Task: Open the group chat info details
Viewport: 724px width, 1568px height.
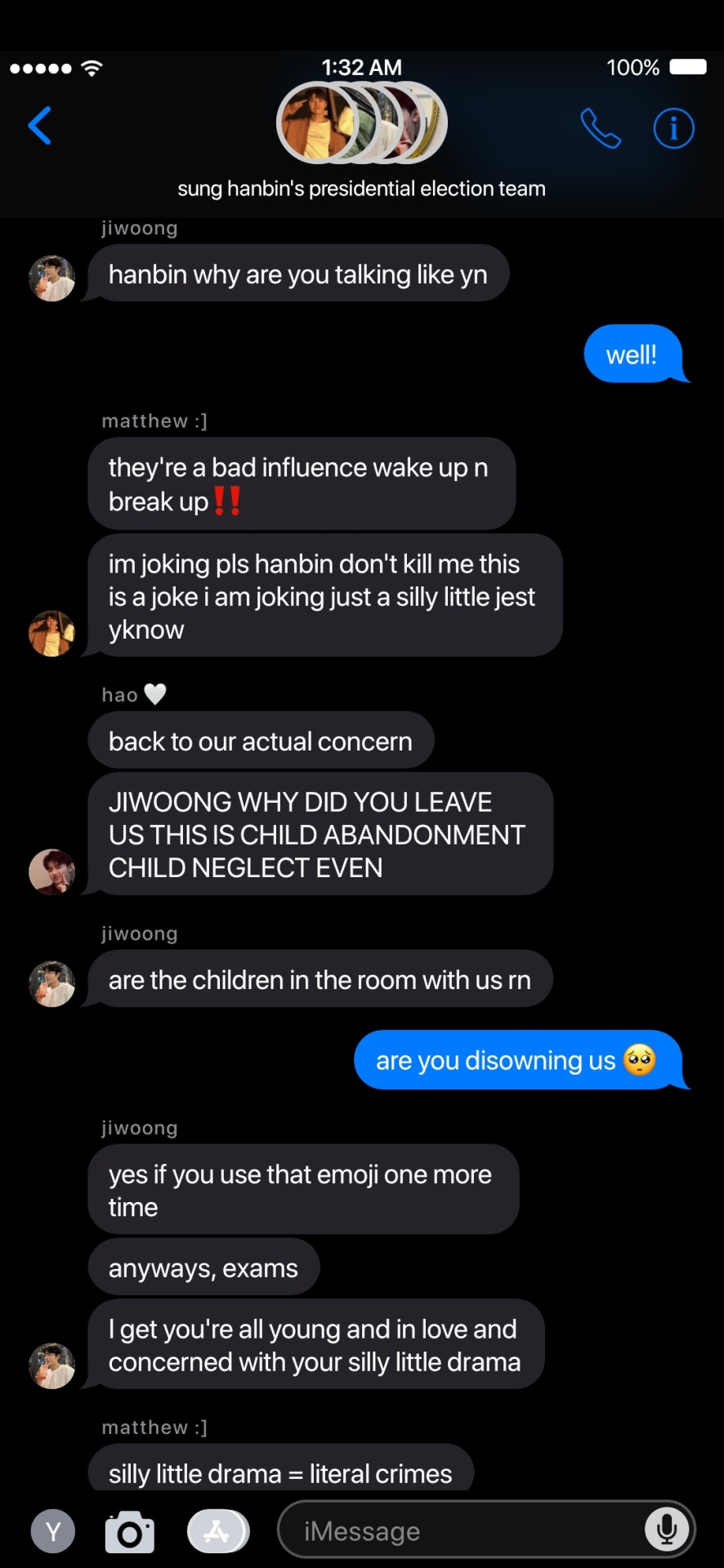Action: 673,128
